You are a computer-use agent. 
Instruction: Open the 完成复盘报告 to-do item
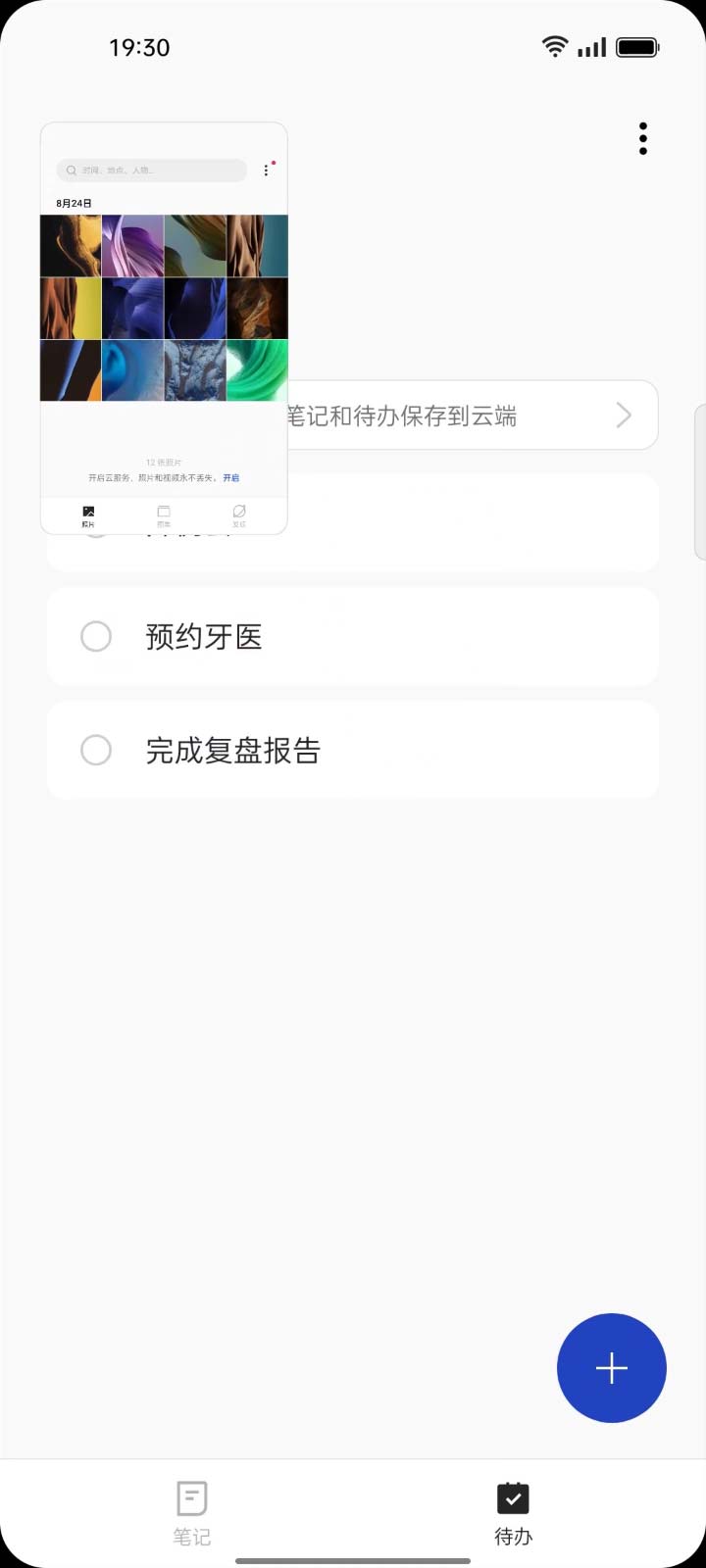[x=392, y=751]
